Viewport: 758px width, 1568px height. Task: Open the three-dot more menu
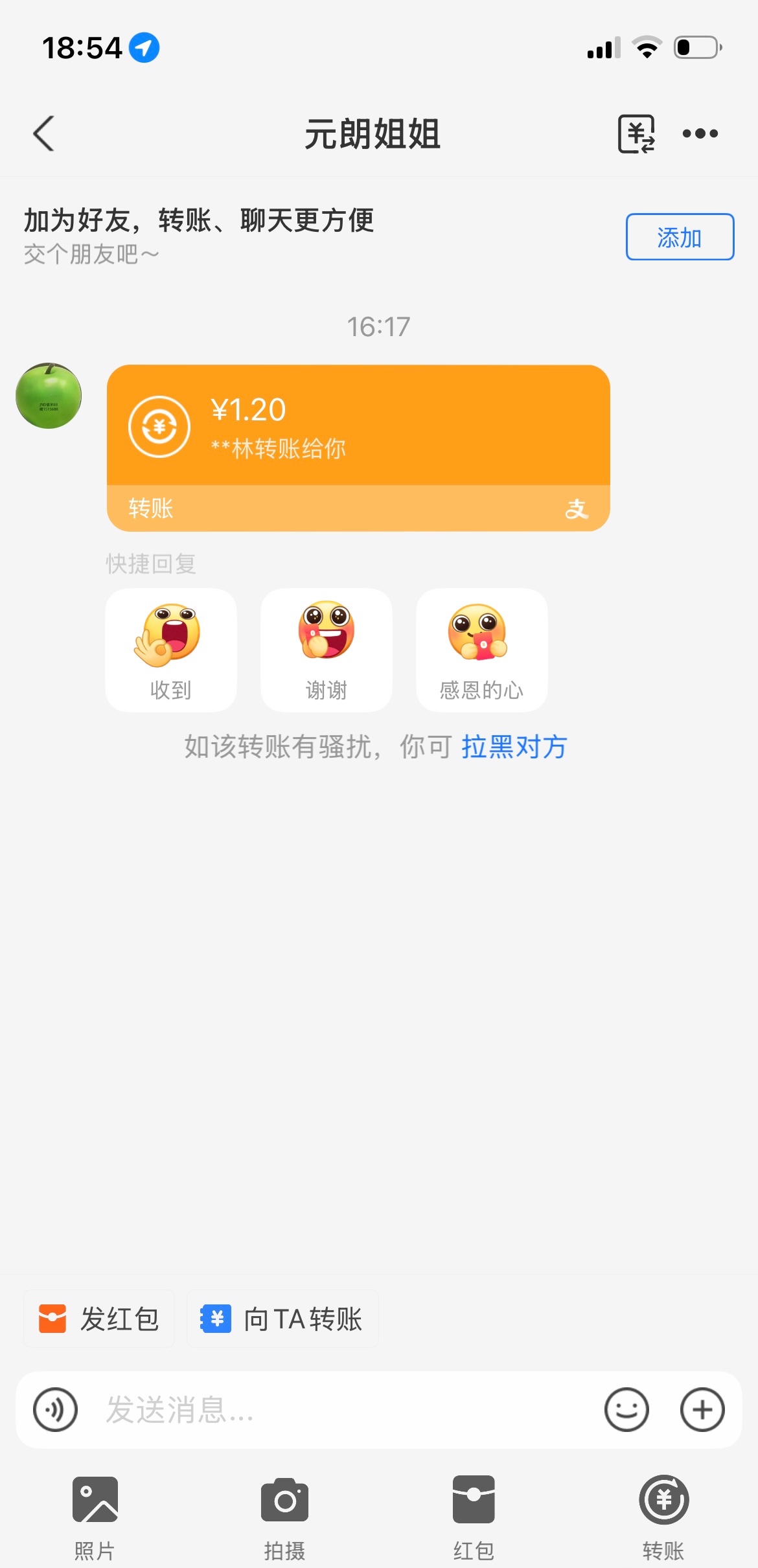coord(700,134)
